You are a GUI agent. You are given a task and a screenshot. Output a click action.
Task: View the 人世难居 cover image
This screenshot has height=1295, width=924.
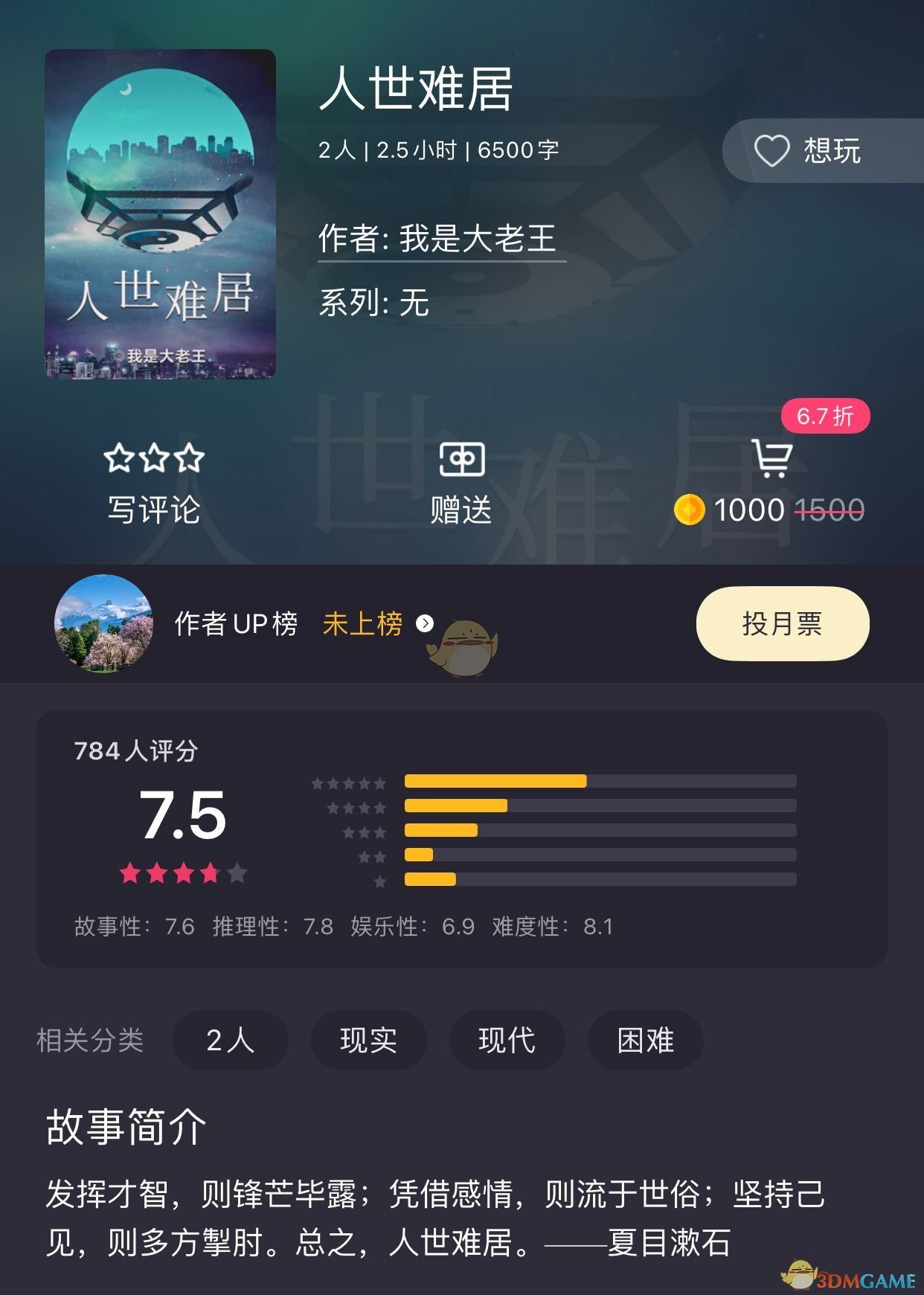(x=160, y=214)
